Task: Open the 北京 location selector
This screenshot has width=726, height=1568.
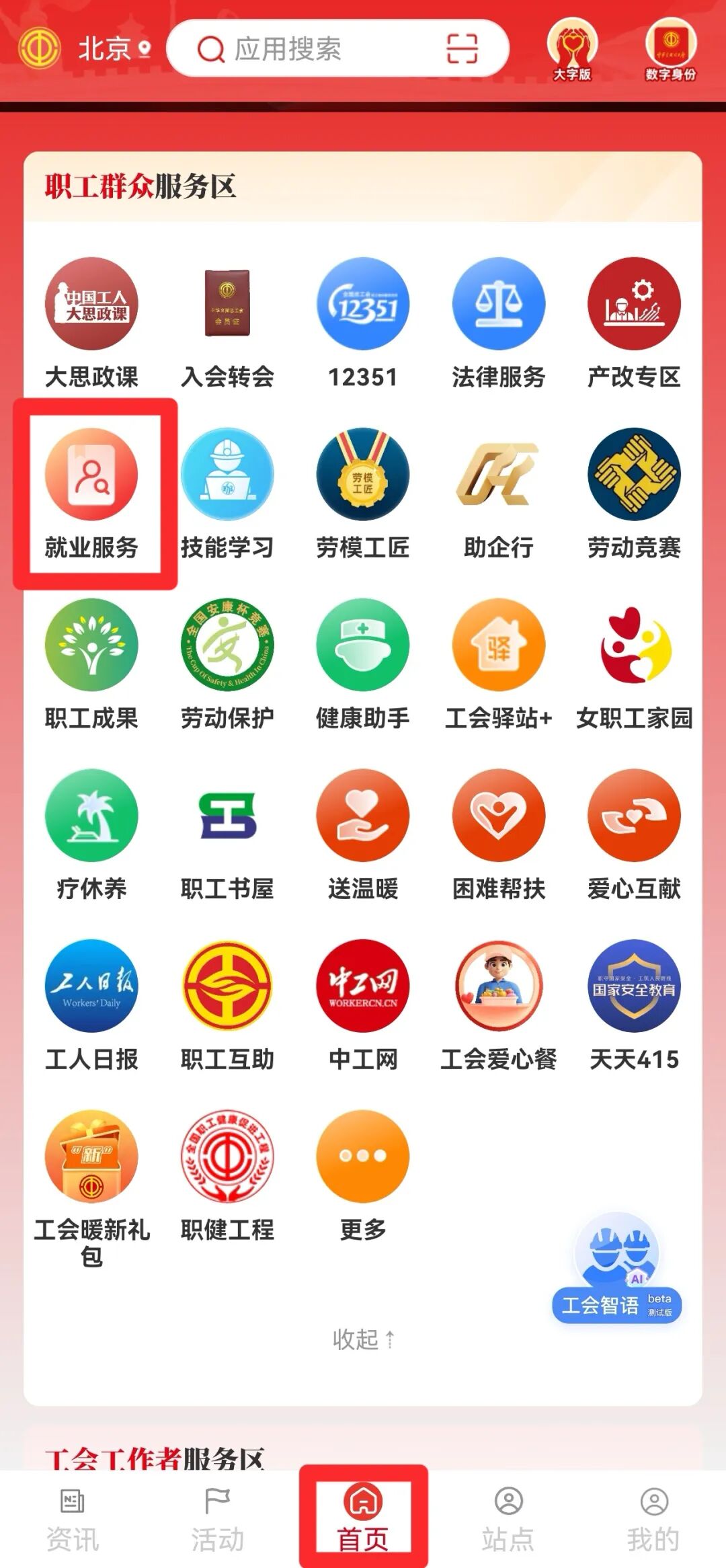Action: [114, 49]
